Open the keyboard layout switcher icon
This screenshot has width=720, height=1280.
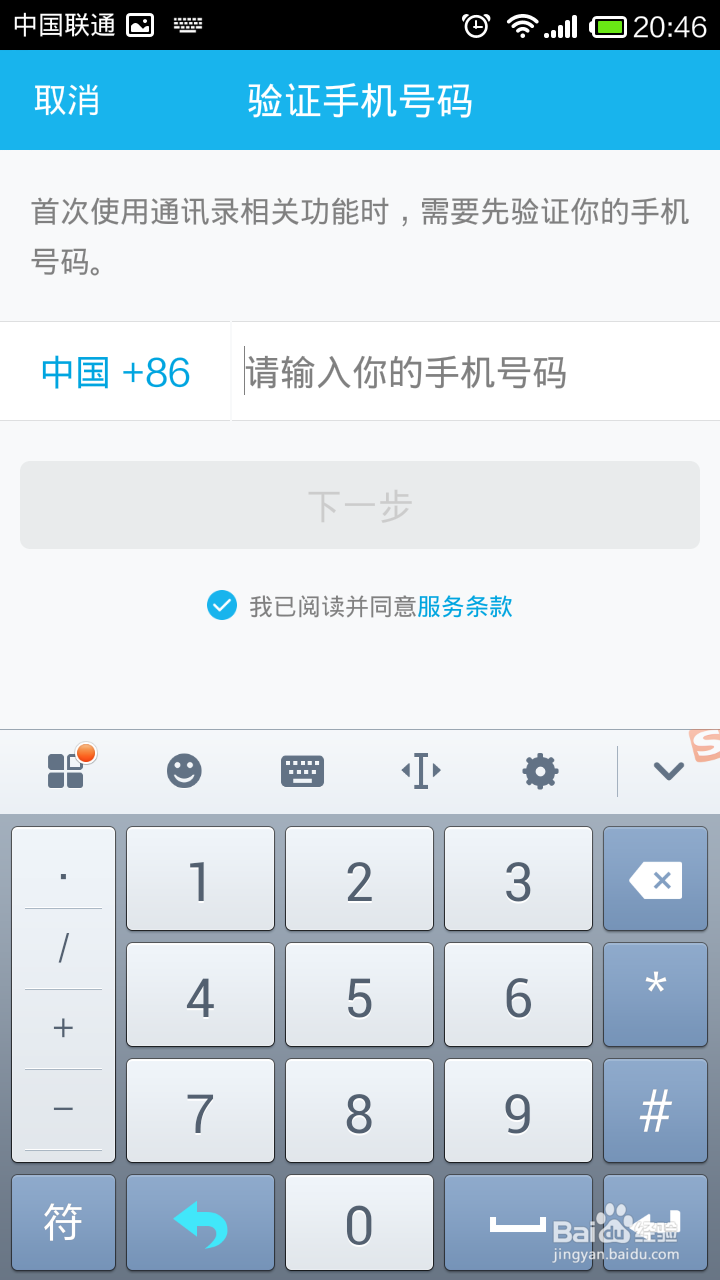65,771
